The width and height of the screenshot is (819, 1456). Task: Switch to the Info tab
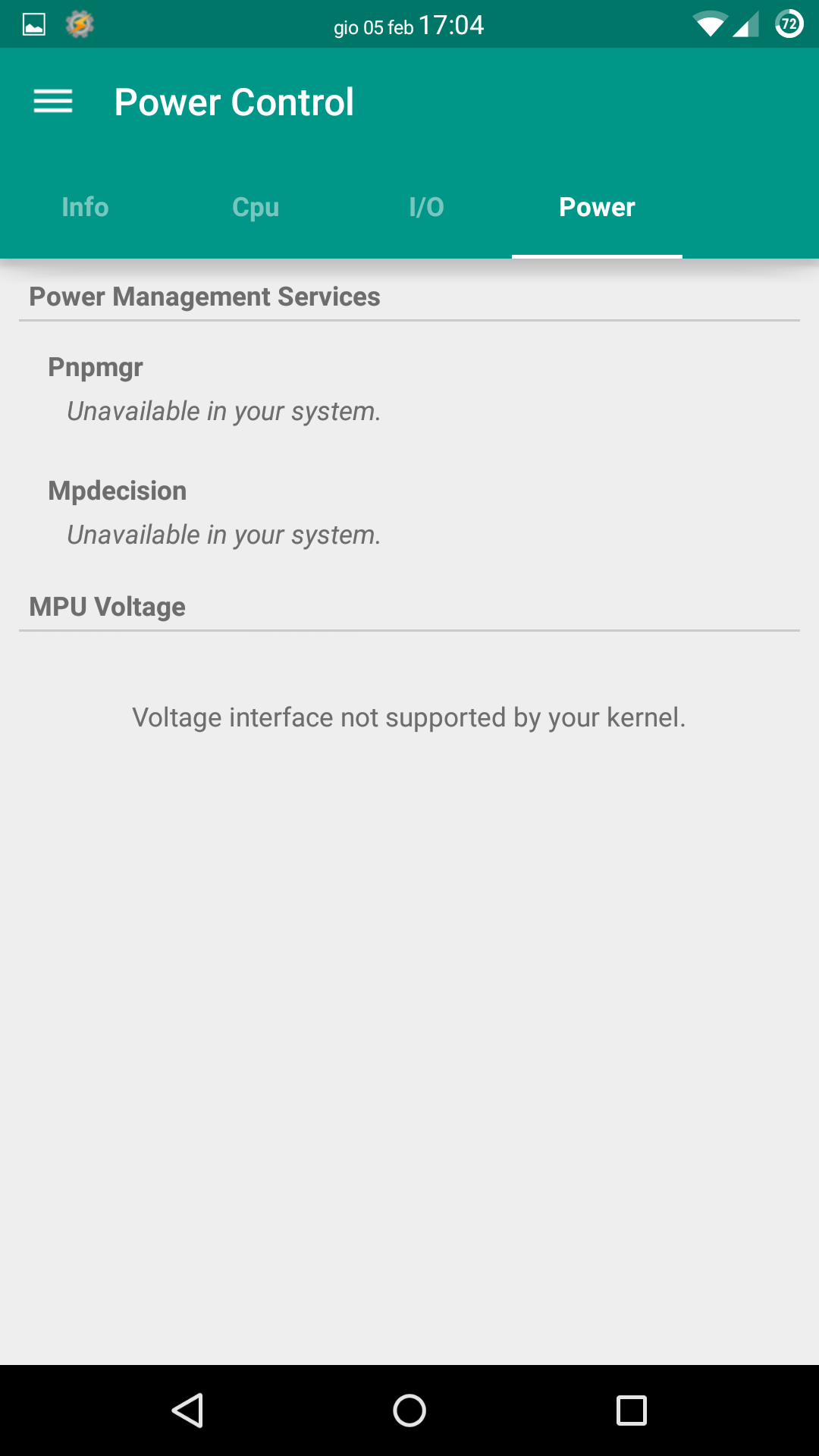click(85, 207)
